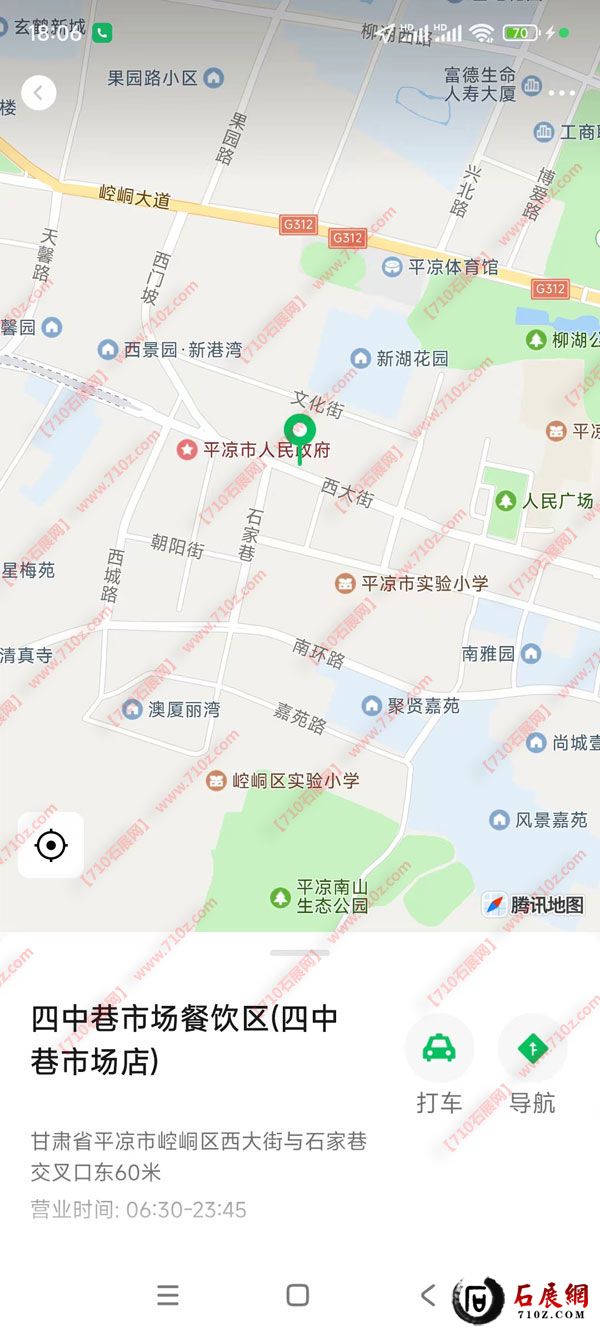Screen dimensions: 600x1333
Task: Go back using the top-left arrow
Action: click(x=38, y=93)
